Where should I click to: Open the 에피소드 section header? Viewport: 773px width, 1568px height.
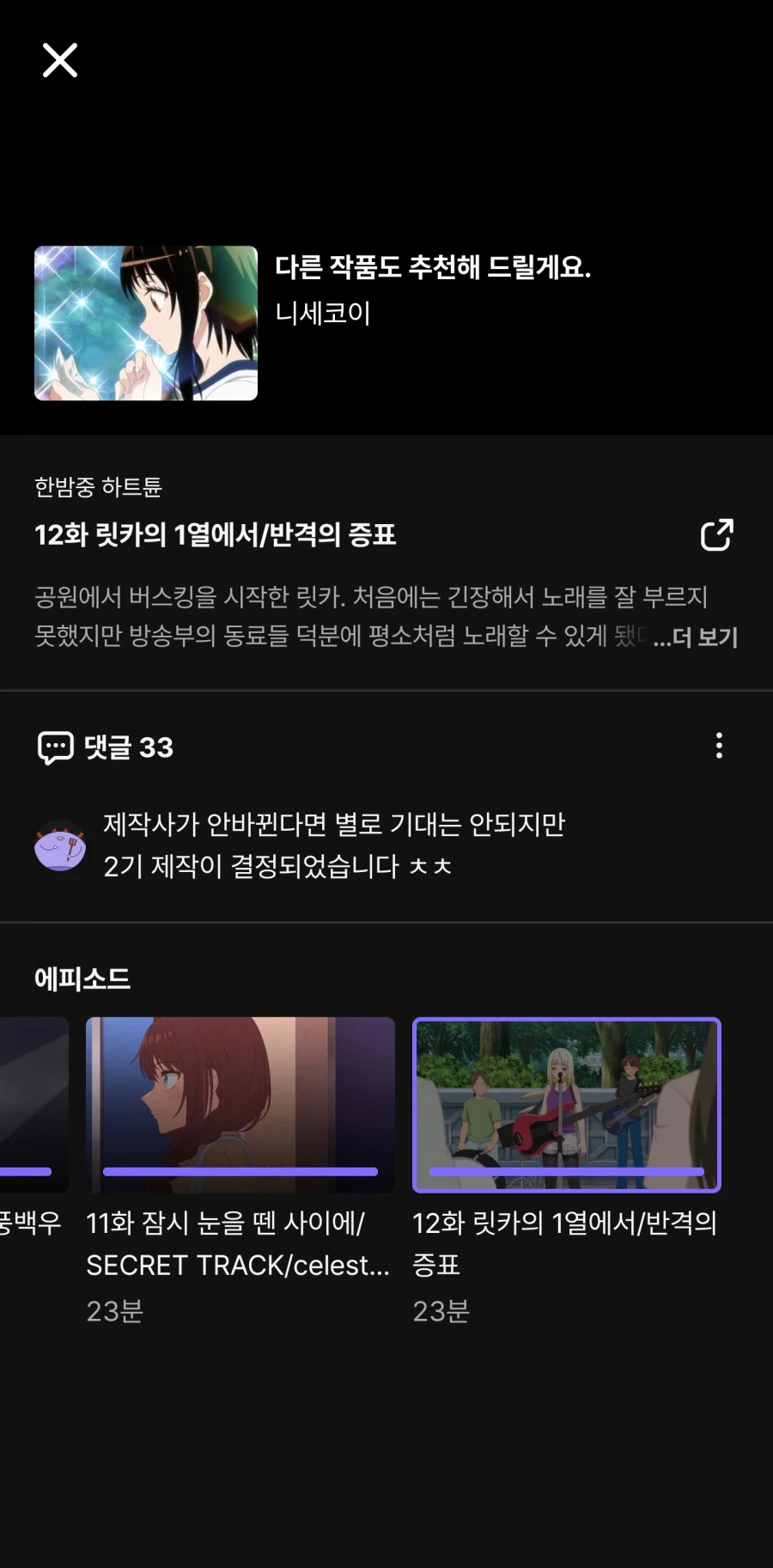click(x=82, y=977)
